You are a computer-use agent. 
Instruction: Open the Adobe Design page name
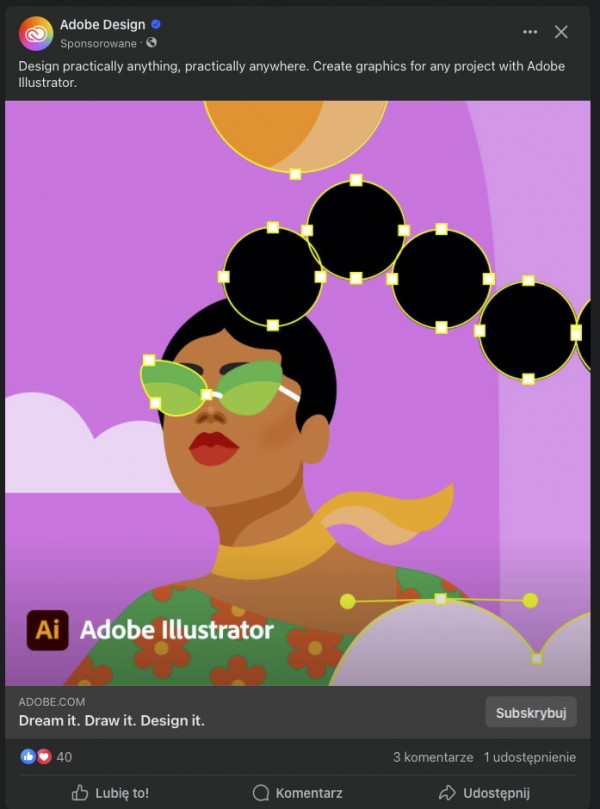pos(102,24)
